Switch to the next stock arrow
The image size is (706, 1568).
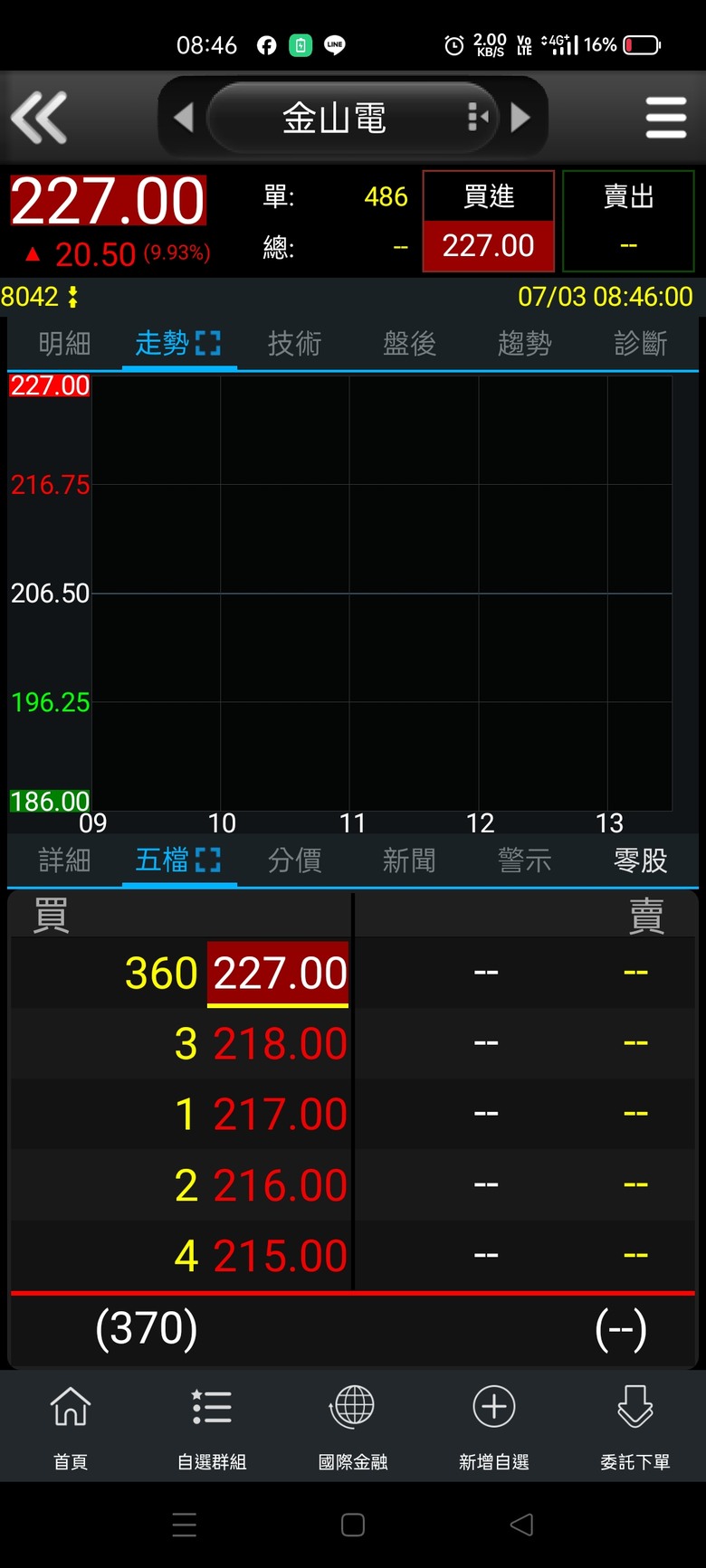[520, 118]
